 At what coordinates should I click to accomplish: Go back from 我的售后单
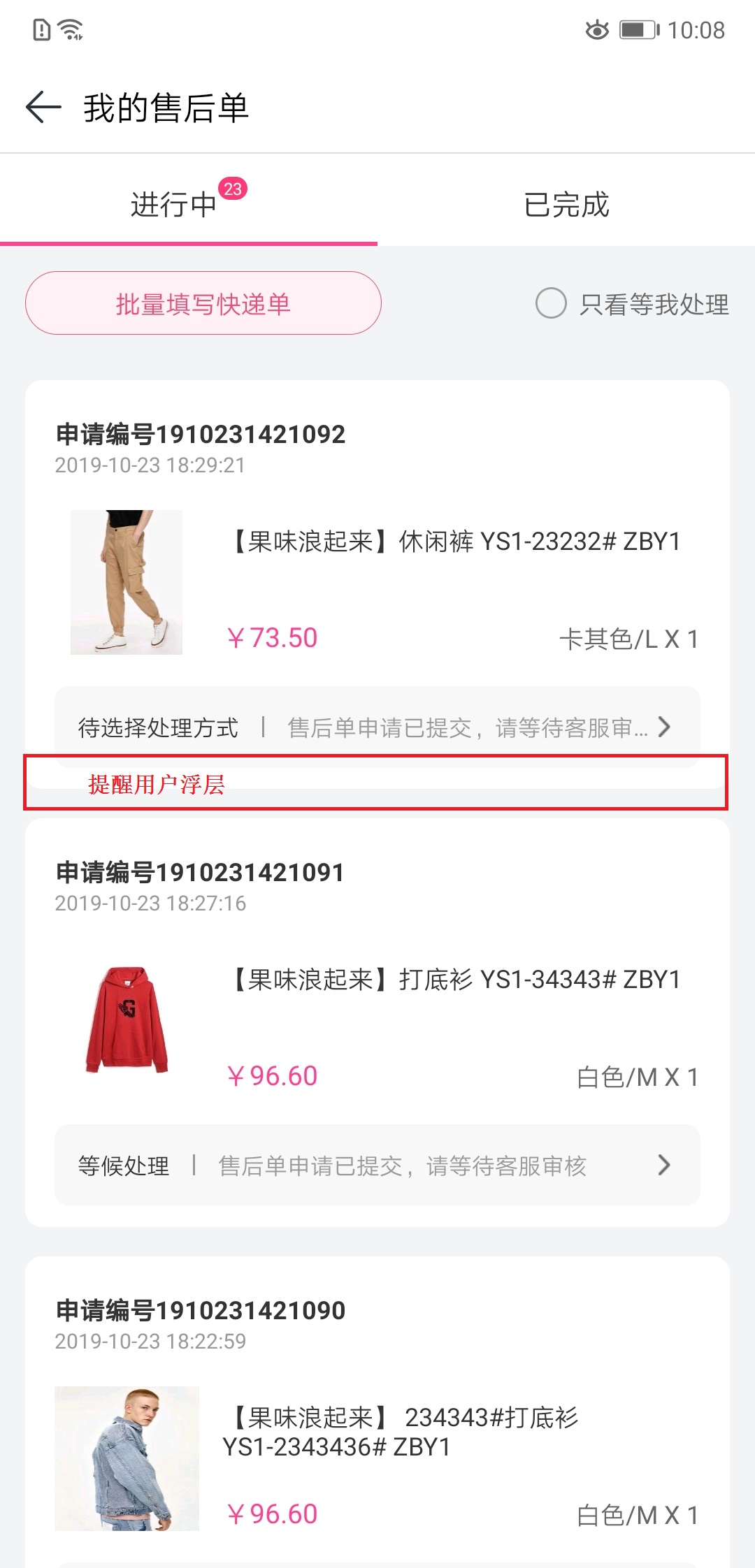tap(43, 108)
